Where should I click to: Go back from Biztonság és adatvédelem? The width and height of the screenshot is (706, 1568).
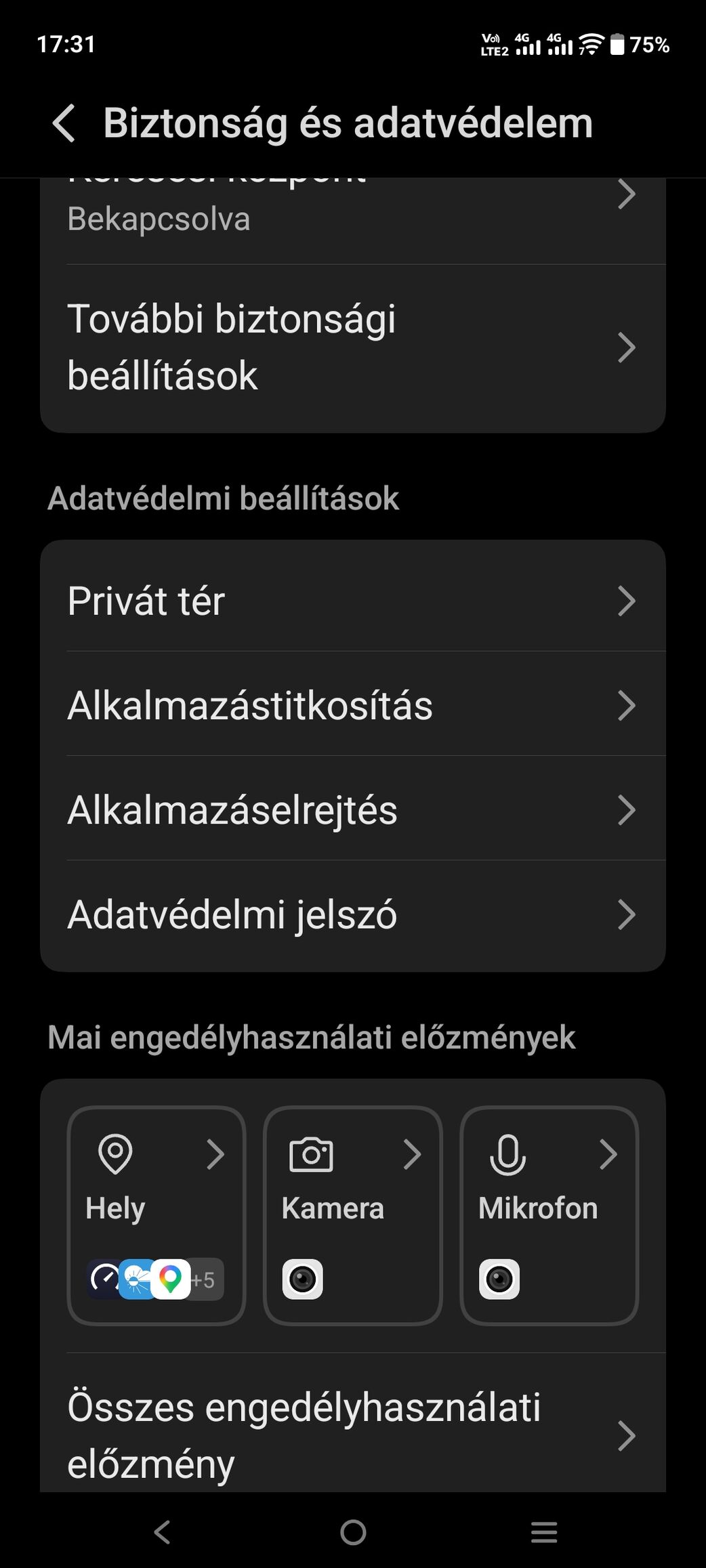[x=64, y=124]
